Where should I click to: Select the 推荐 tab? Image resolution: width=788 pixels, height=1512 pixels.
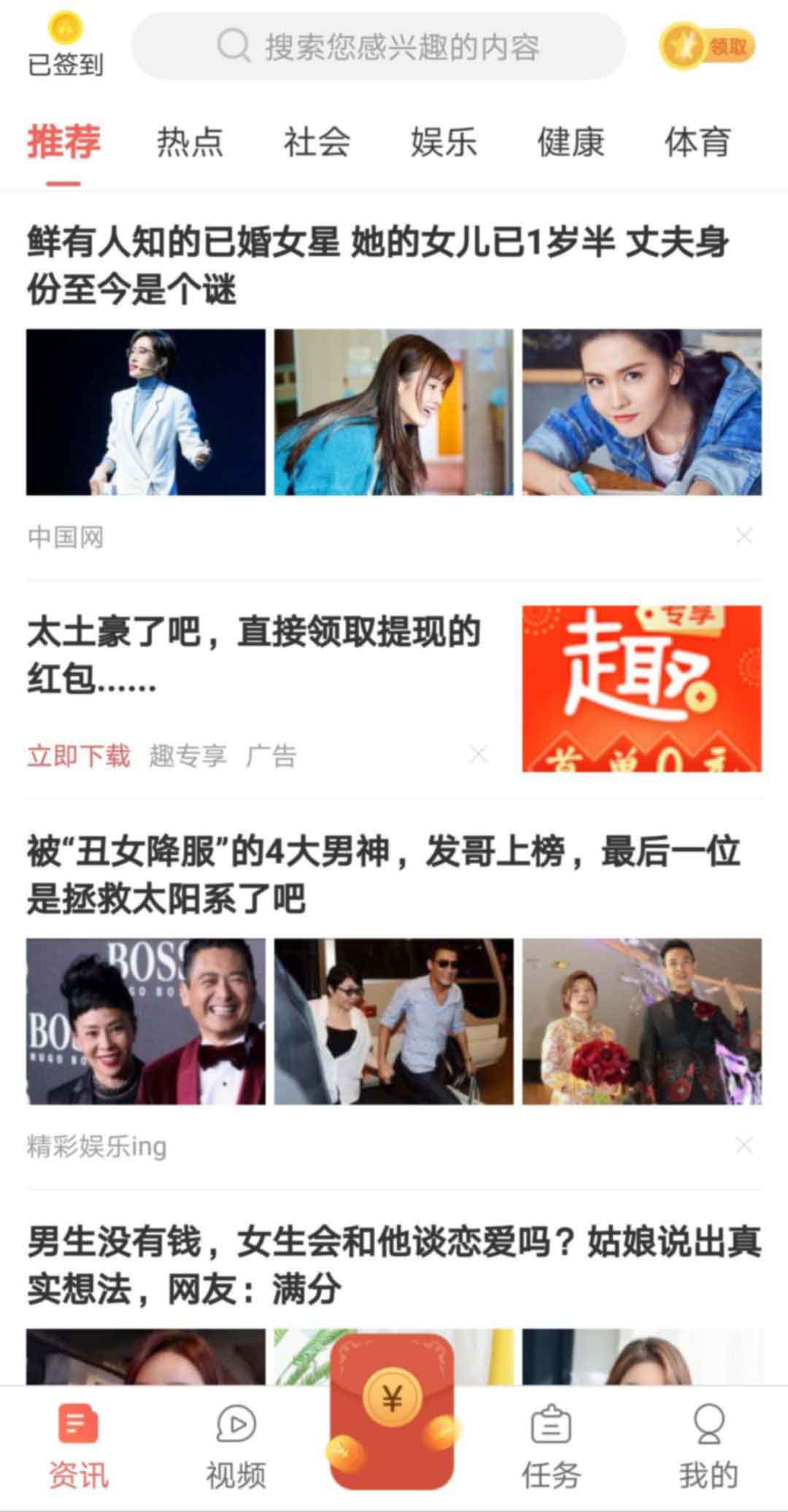point(63,142)
